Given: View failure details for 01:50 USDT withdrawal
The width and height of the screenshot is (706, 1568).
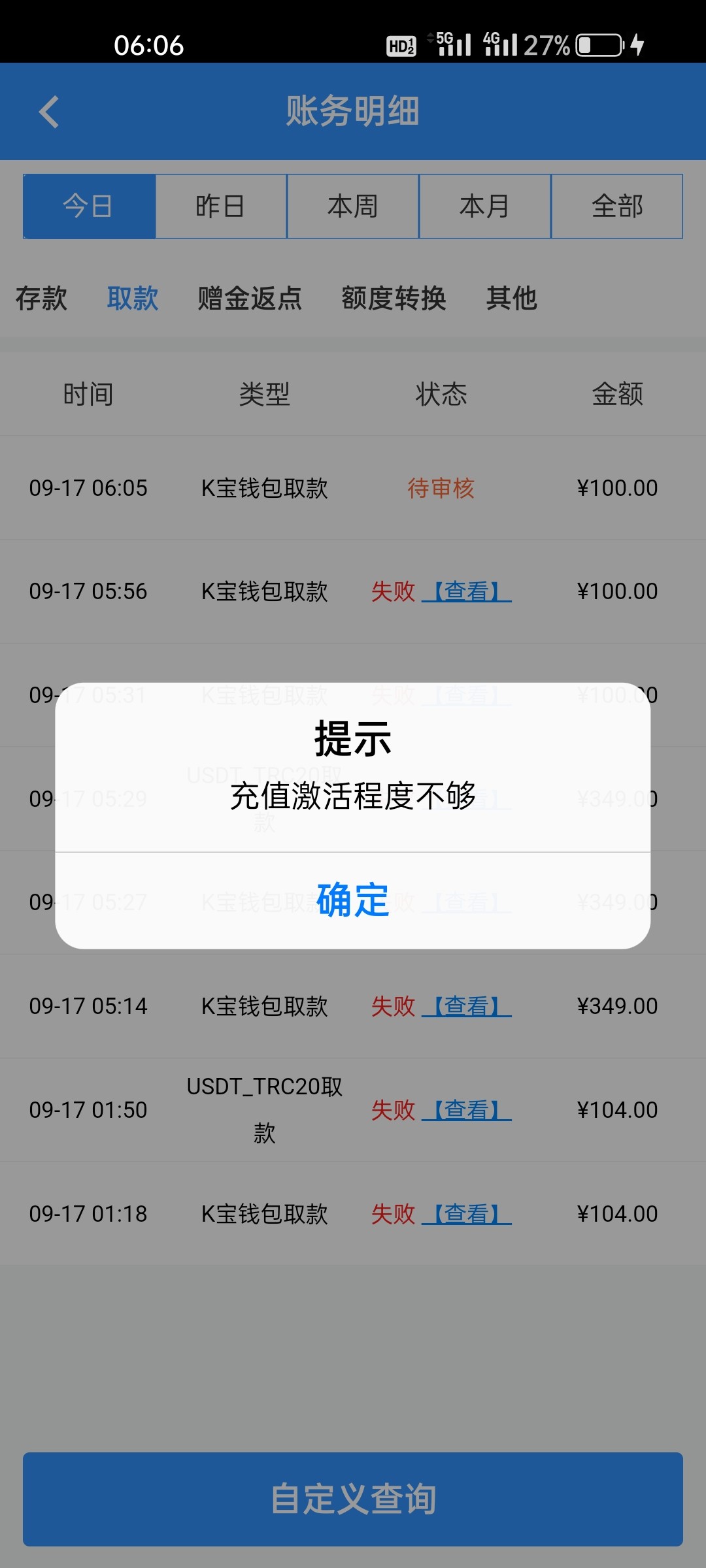Looking at the screenshot, I should pyautogui.click(x=467, y=1111).
